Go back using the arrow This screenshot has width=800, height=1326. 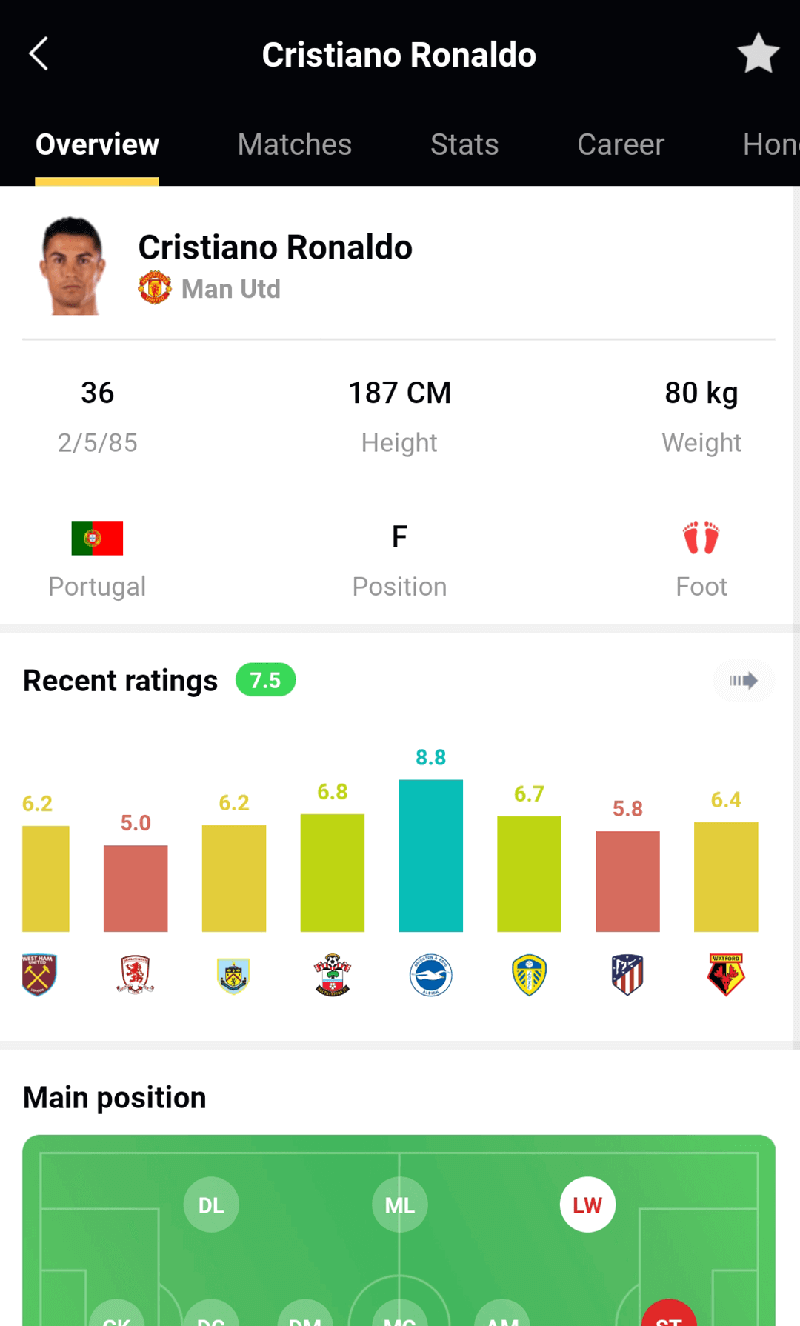39,54
